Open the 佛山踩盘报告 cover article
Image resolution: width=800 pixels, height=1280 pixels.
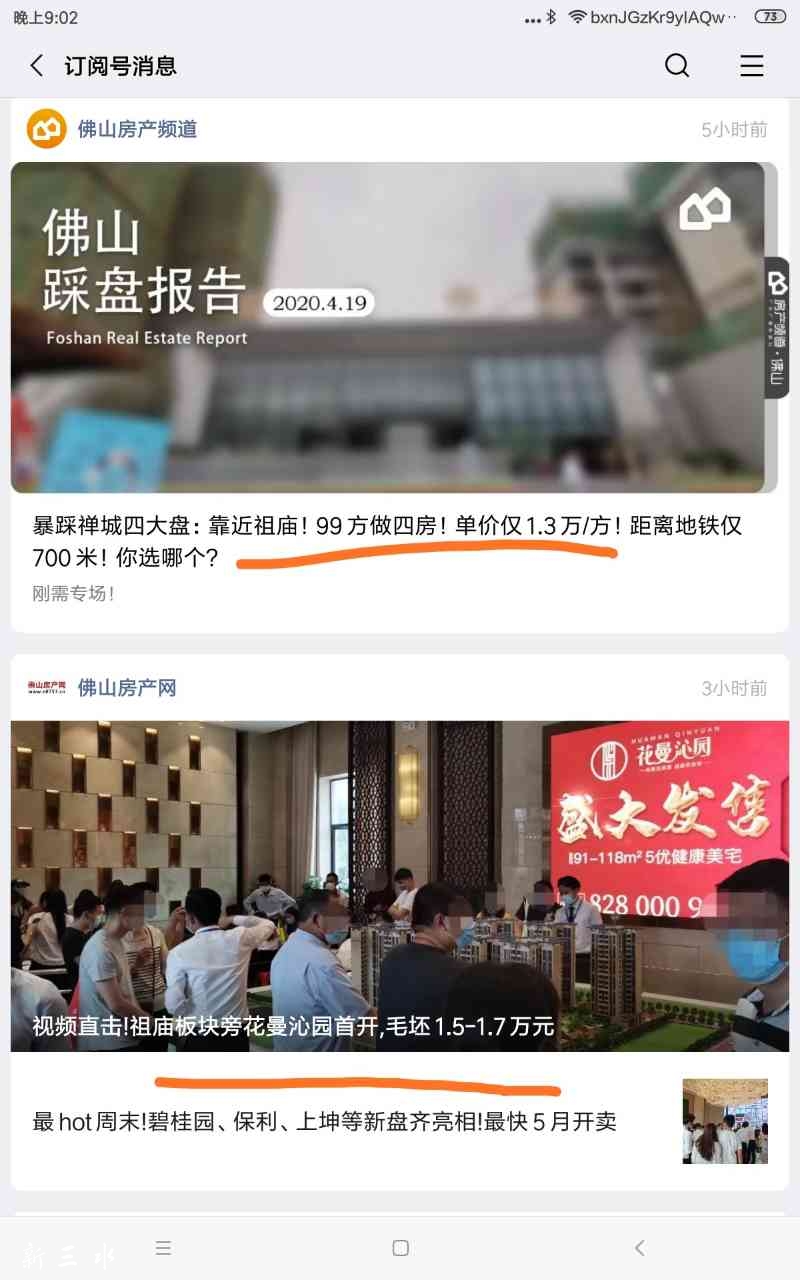point(388,327)
